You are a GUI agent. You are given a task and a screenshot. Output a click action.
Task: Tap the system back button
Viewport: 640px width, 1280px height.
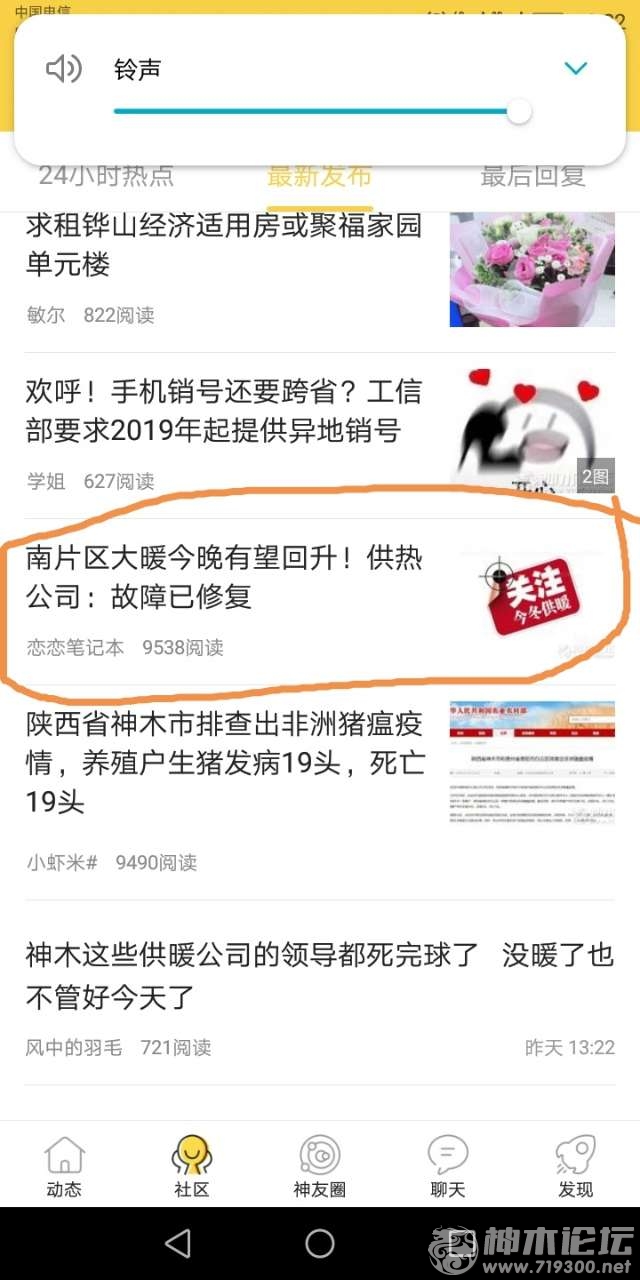tap(178, 1243)
